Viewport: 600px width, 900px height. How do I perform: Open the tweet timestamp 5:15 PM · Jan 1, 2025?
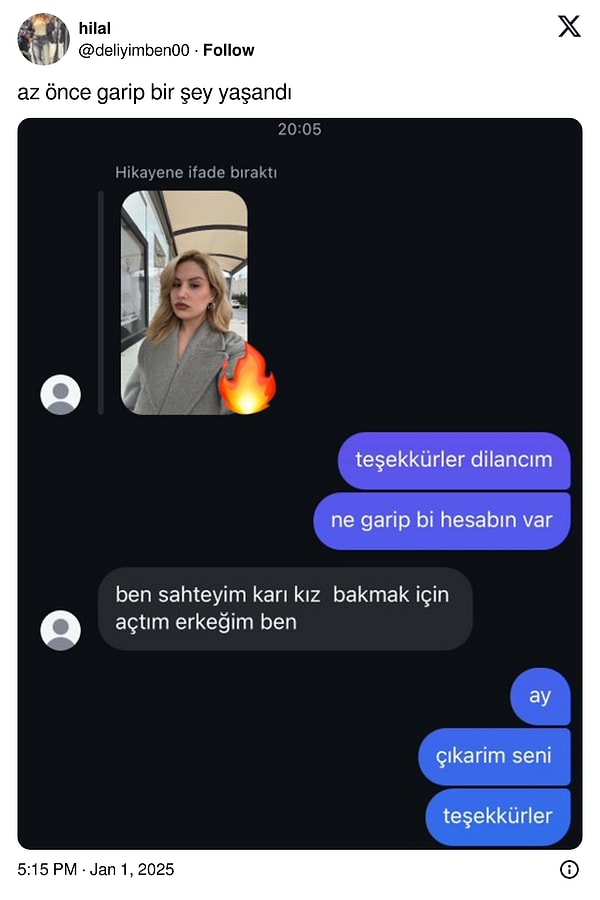pos(96,869)
